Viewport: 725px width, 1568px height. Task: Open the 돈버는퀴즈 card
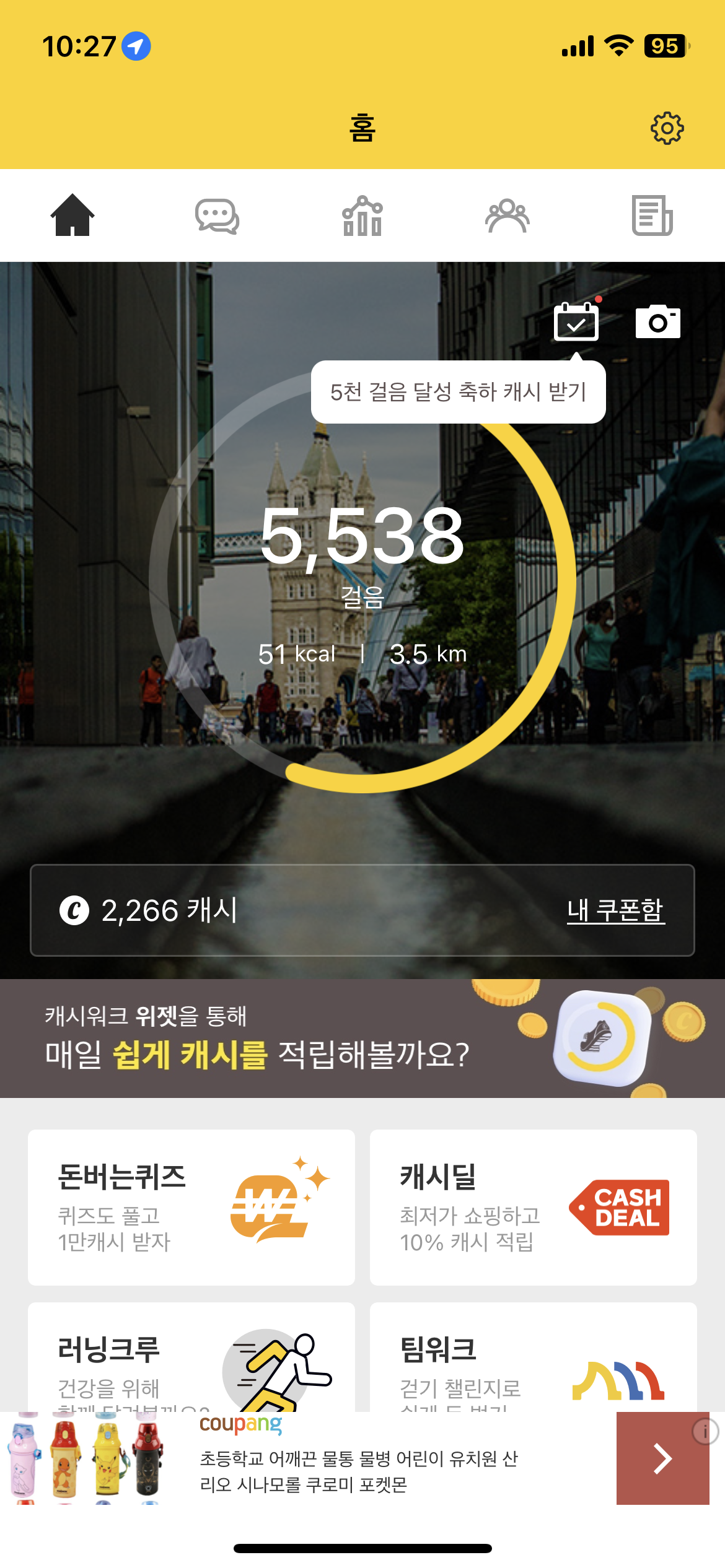click(191, 1207)
